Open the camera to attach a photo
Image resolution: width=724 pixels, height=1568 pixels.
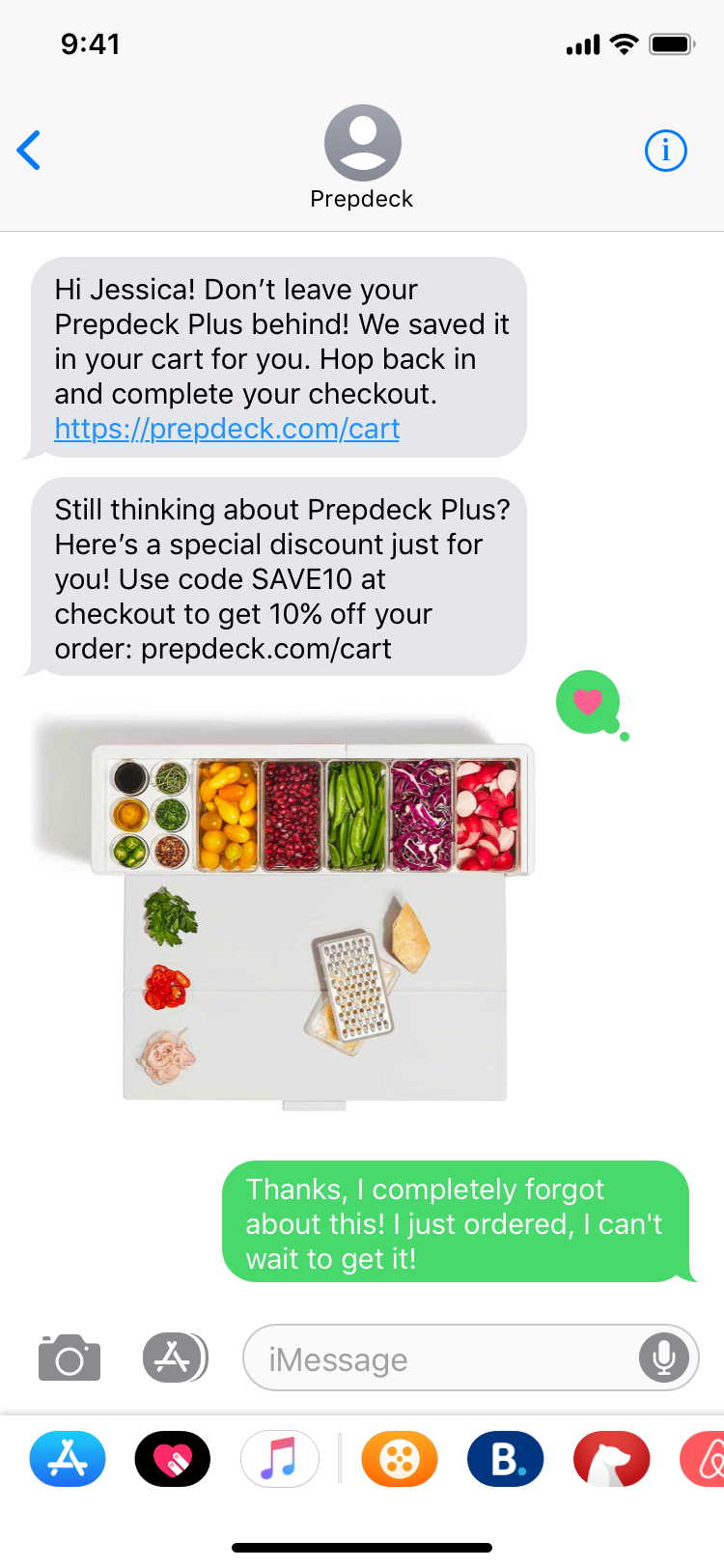(x=70, y=1358)
